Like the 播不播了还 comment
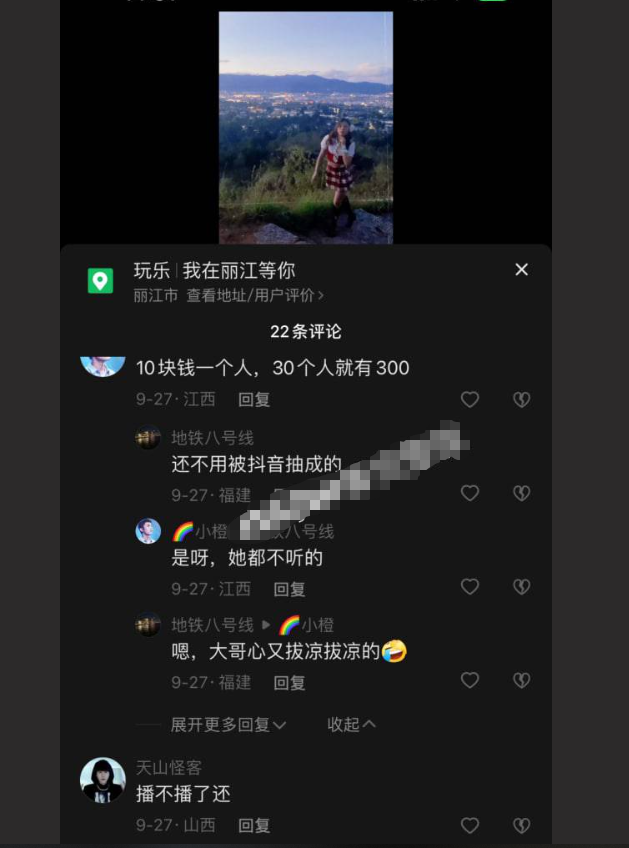Viewport: 629px width, 848px height. (x=470, y=825)
